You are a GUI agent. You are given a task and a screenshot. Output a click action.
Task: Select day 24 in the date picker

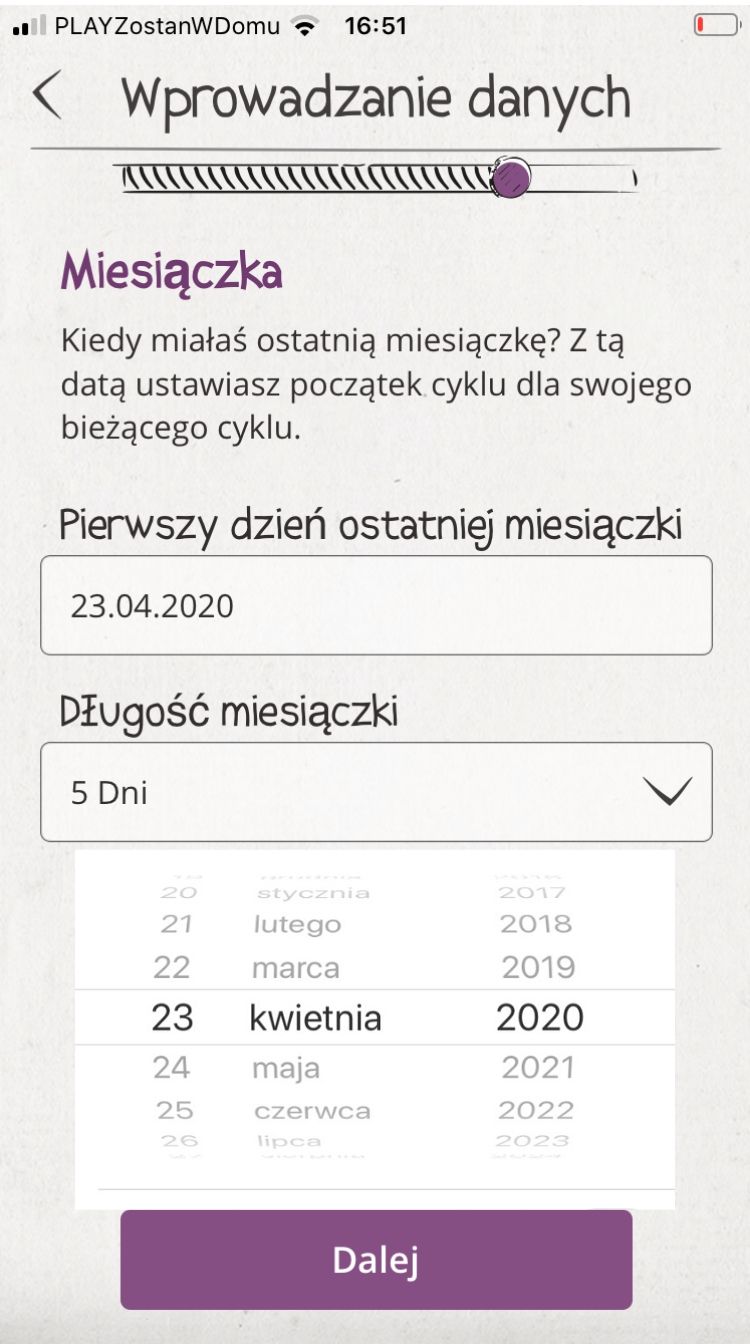pyautogui.click(x=172, y=1068)
